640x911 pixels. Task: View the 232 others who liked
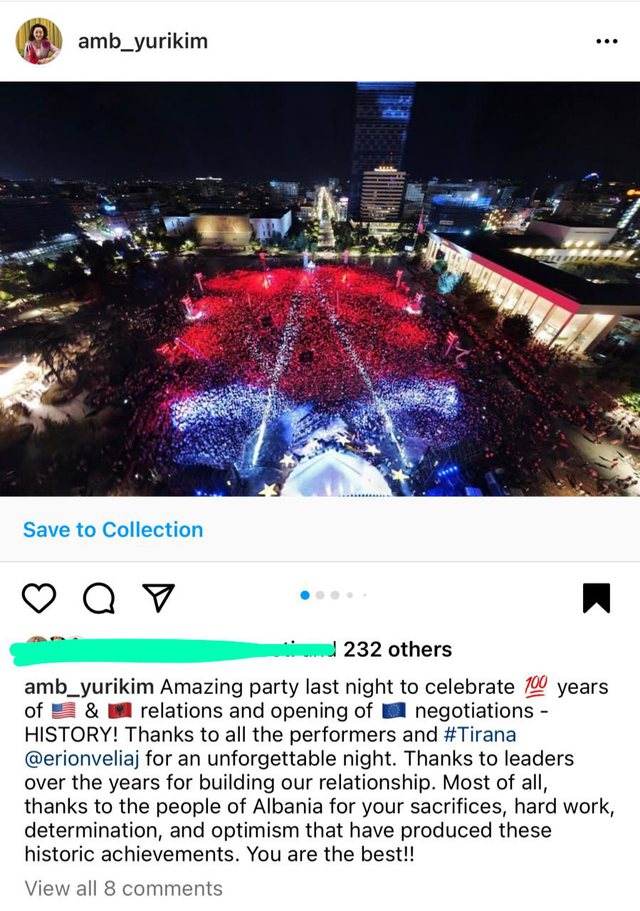[x=397, y=649]
